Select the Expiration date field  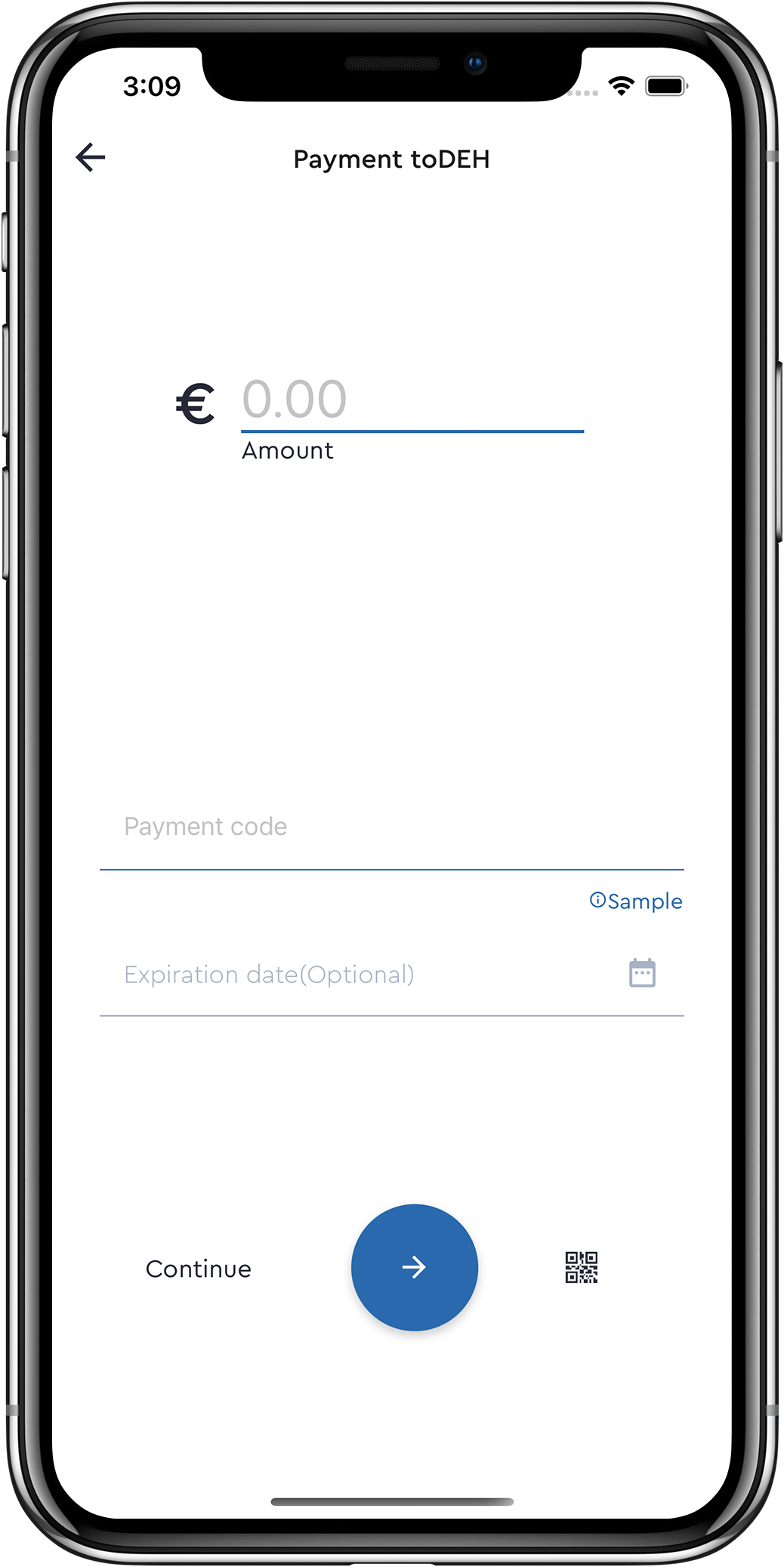355,975
